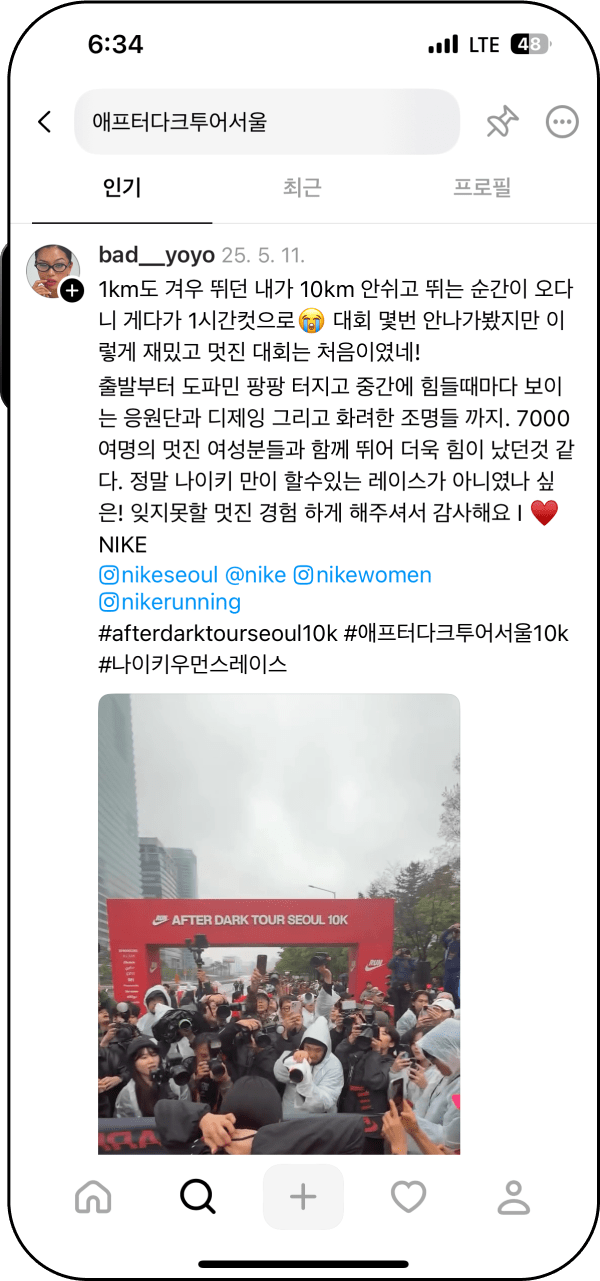The width and height of the screenshot is (600, 1281).
Task: Open hashtag #나이키우먼스레이스
Action: pos(192,663)
